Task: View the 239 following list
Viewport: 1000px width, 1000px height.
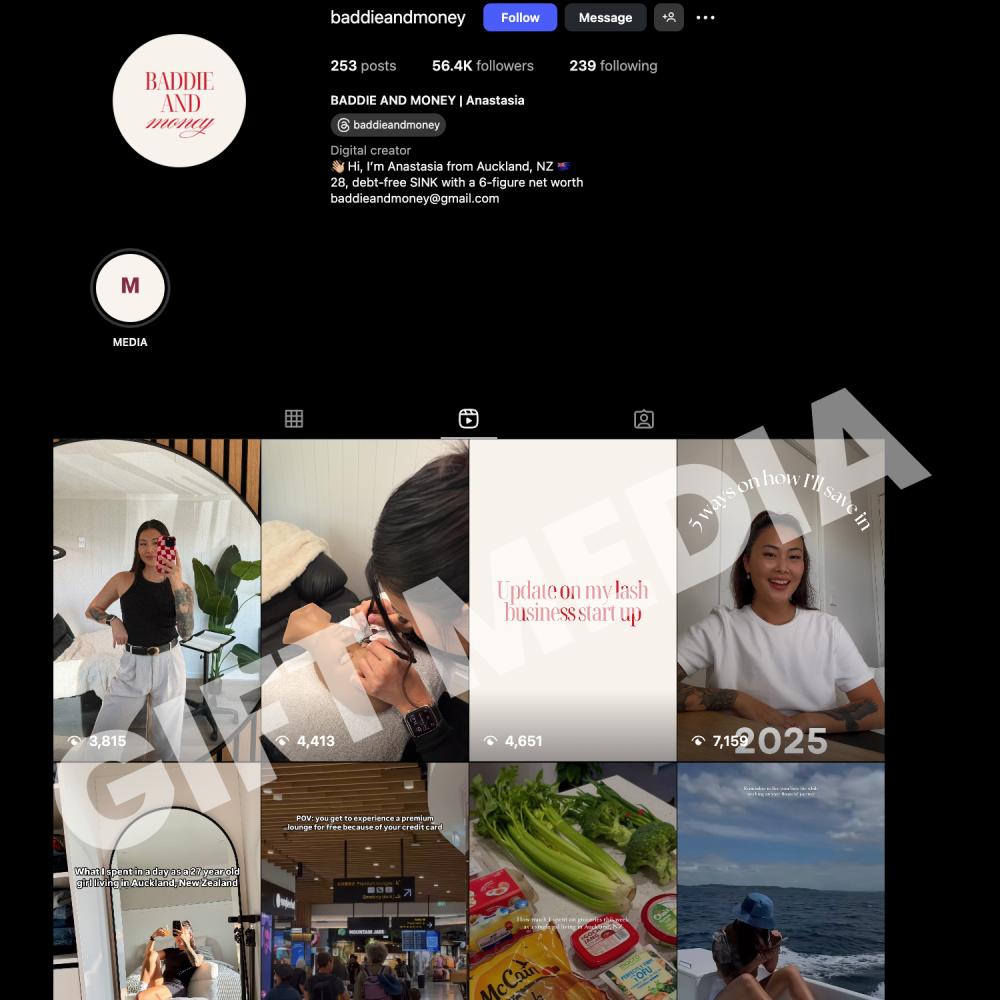Action: pyautogui.click(x=613, y=66)
